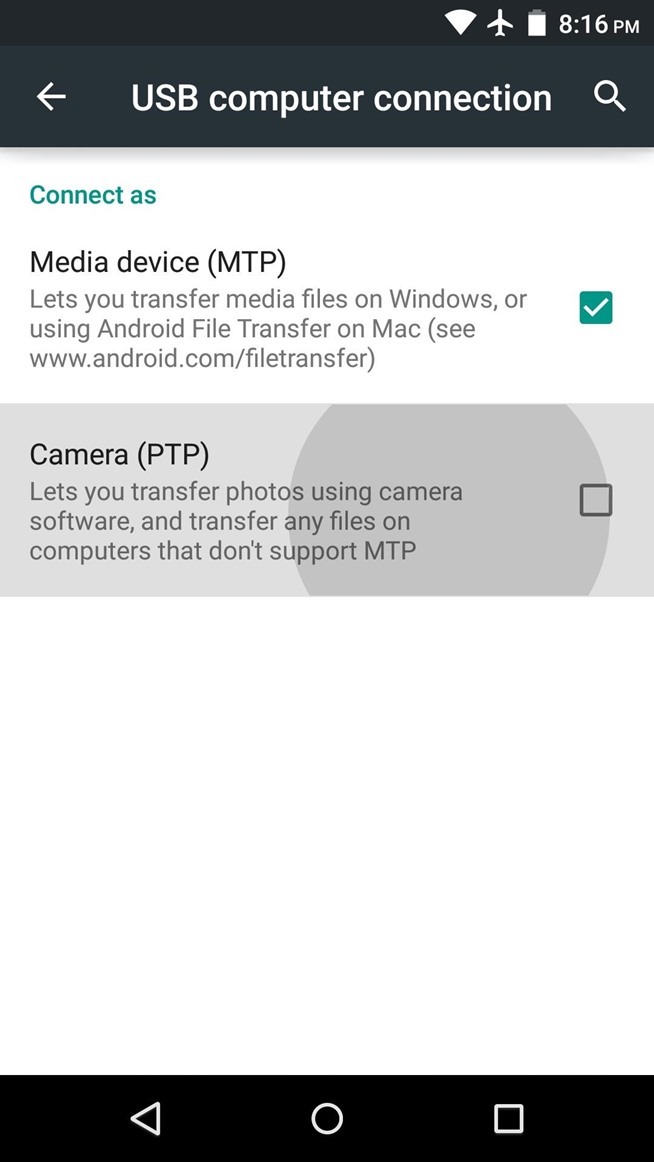Image resolution: width=654 pixels, height=1162 pixels.
Task: Go back from USB computer connection
Action: [x=51, y=97]
